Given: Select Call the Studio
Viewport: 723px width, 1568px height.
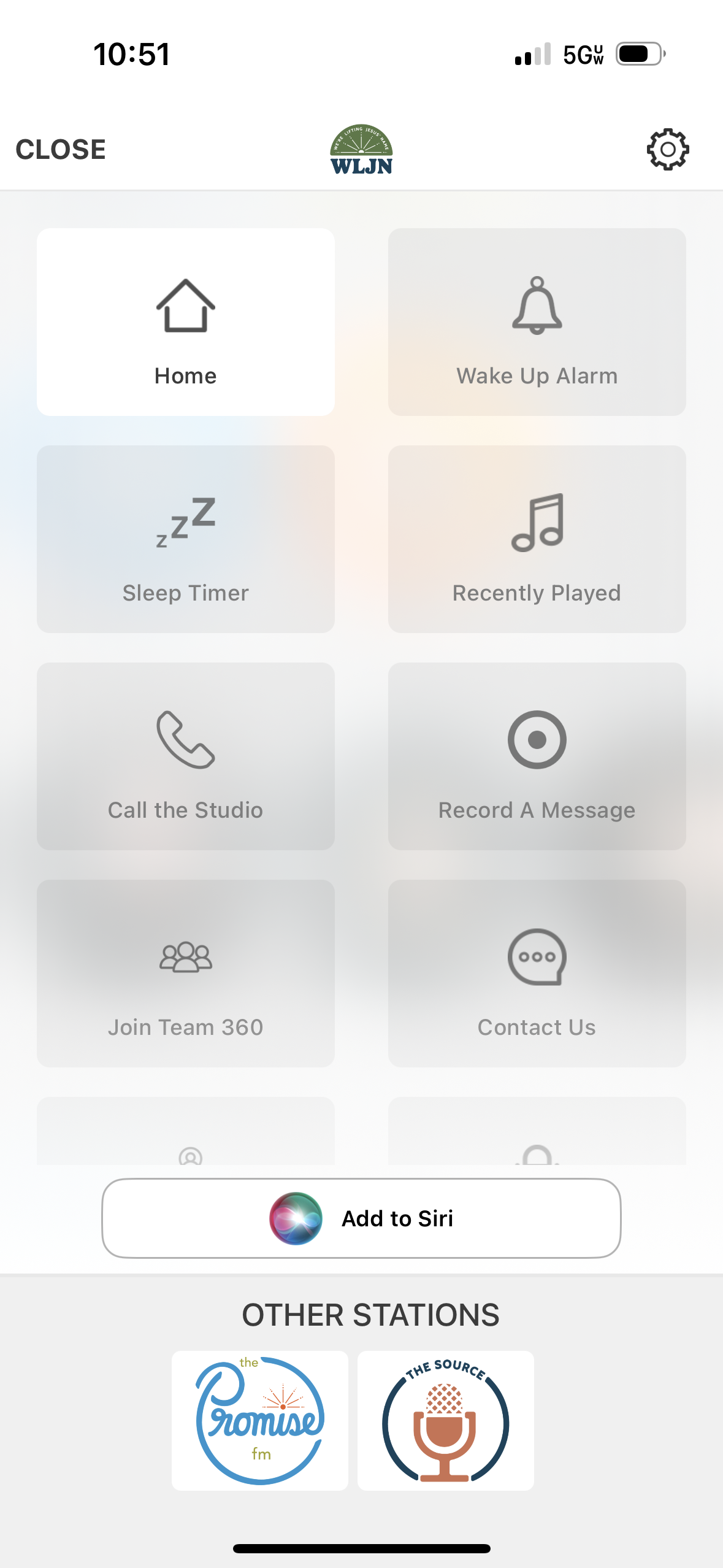Looking at the screenshot, I should pos(186,756).
